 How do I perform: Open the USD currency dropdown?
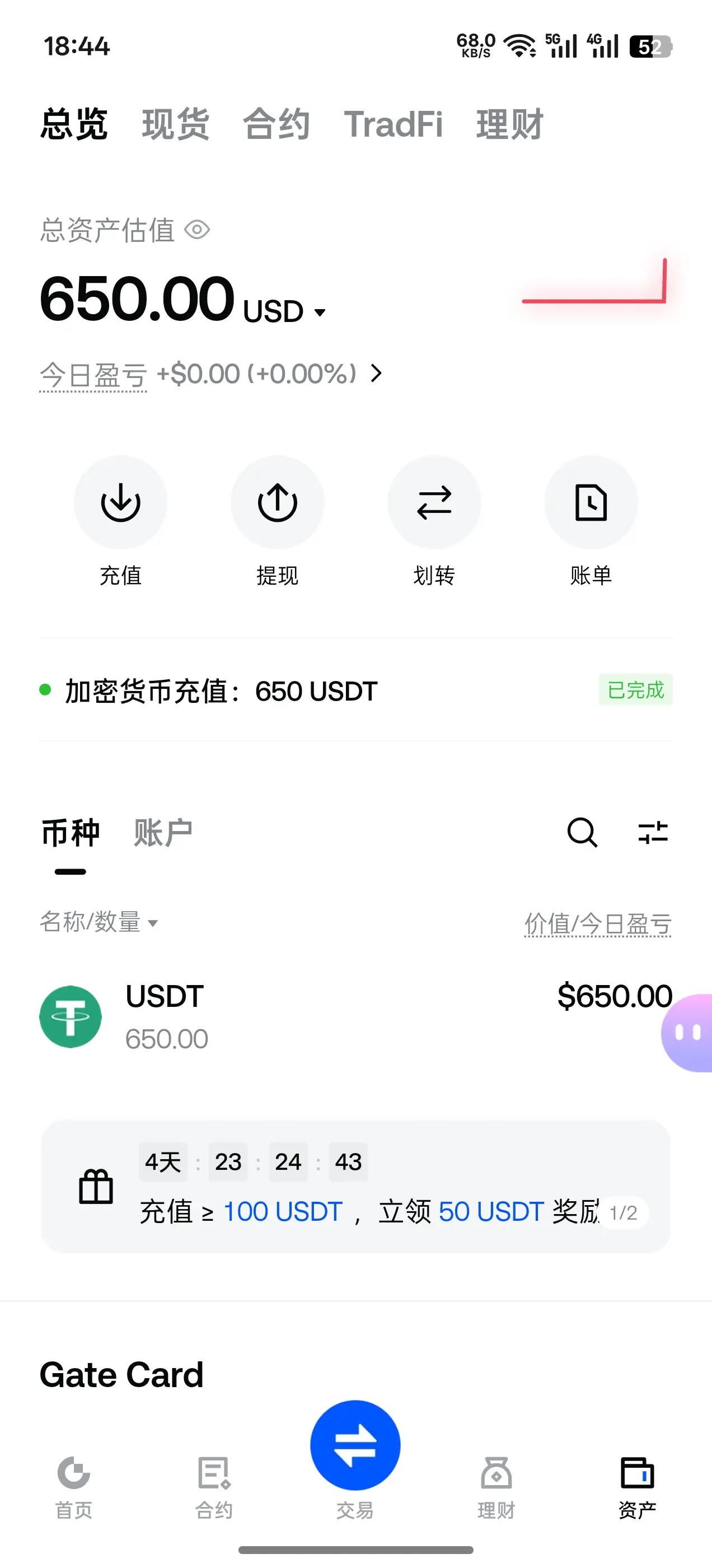tap(284, 312)
